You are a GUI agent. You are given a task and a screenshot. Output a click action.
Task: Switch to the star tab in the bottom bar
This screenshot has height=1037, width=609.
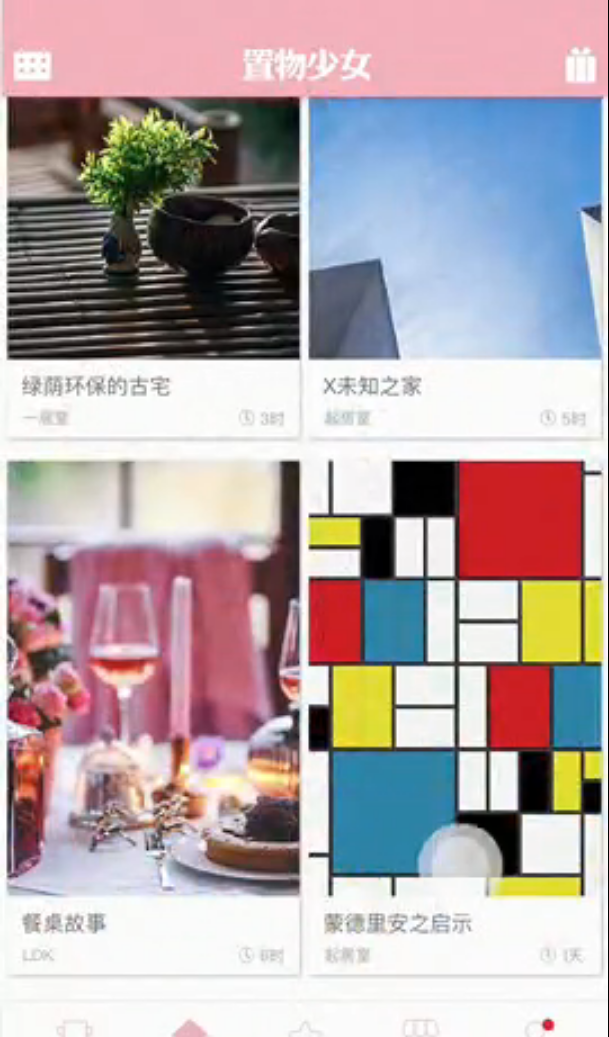pyautogui.click(x=305, y=1028)
